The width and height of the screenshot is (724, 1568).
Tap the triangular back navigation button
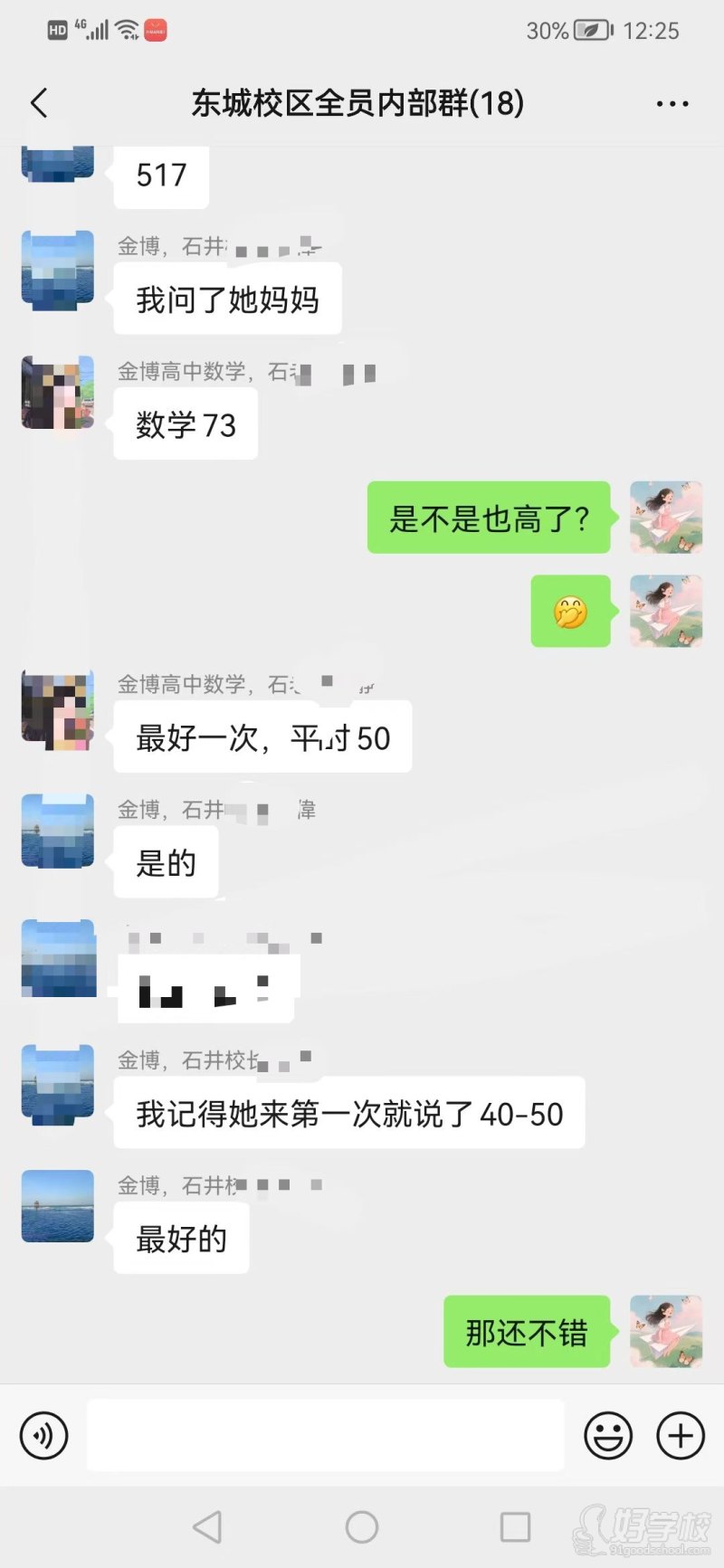pyautogui.click(x=208, y=1526)
